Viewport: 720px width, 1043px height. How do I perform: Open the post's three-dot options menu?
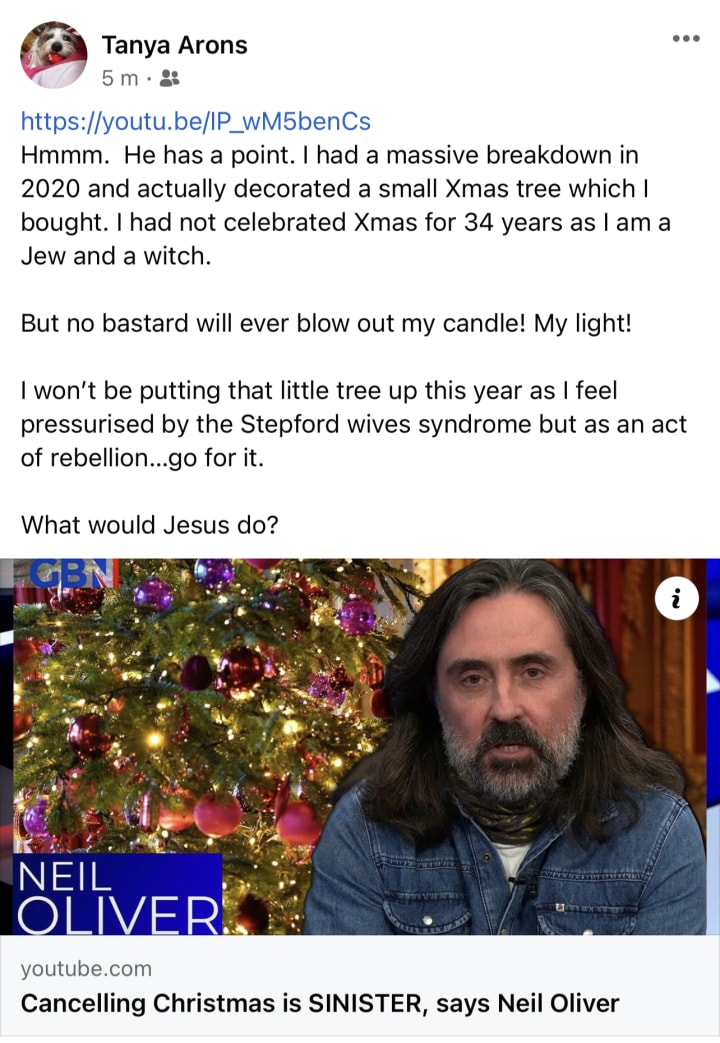686,38
